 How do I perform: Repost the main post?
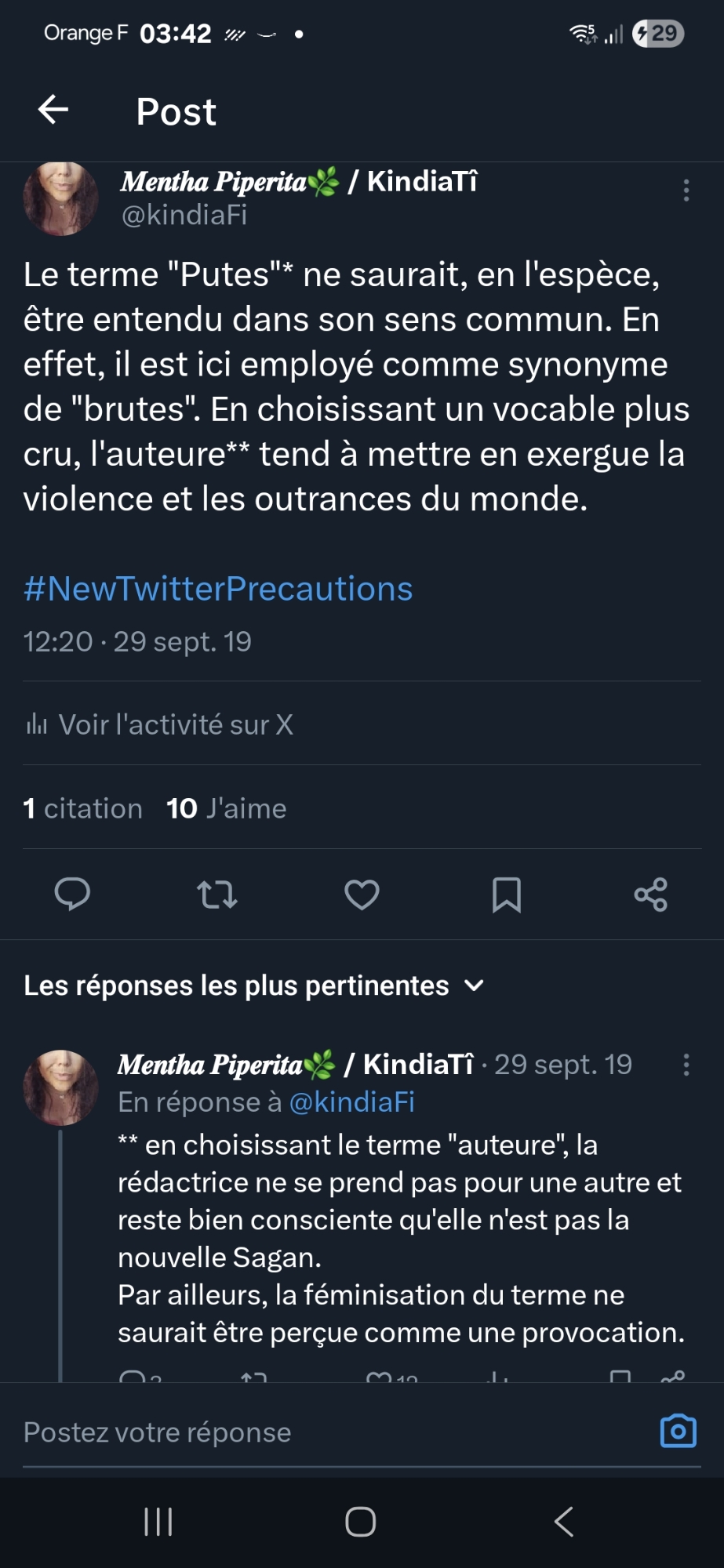click(216, 895)
